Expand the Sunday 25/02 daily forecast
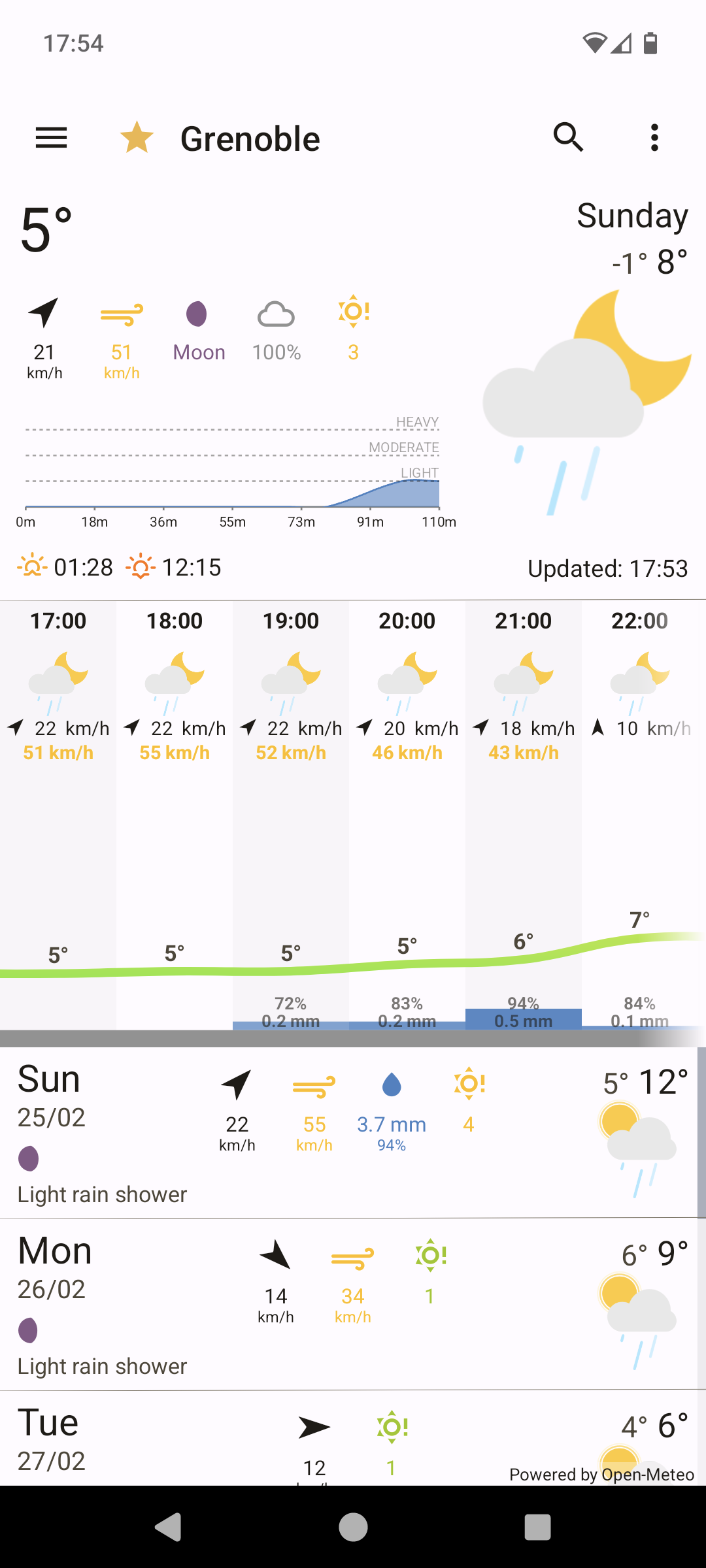 pos(353,1137)
